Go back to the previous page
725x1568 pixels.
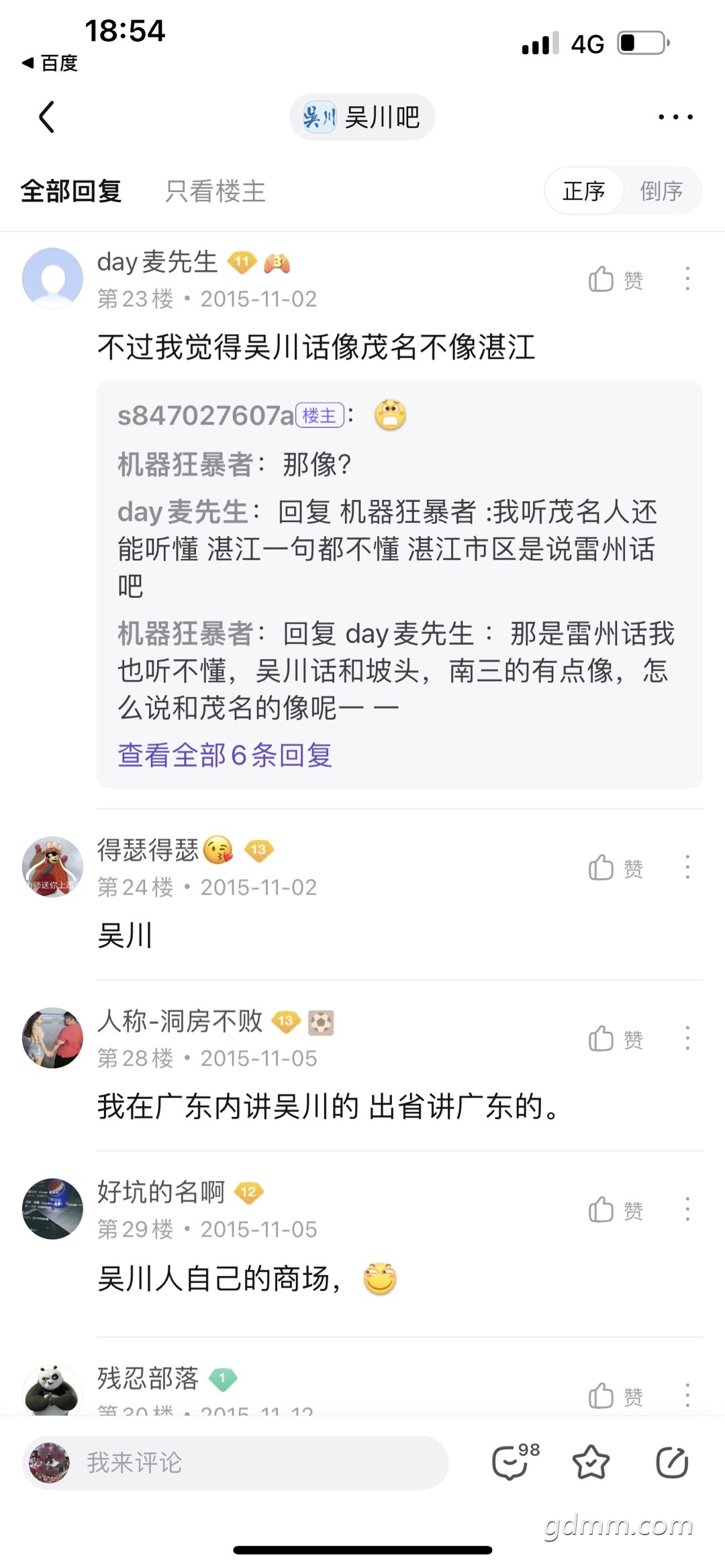(x=46, y=117)
